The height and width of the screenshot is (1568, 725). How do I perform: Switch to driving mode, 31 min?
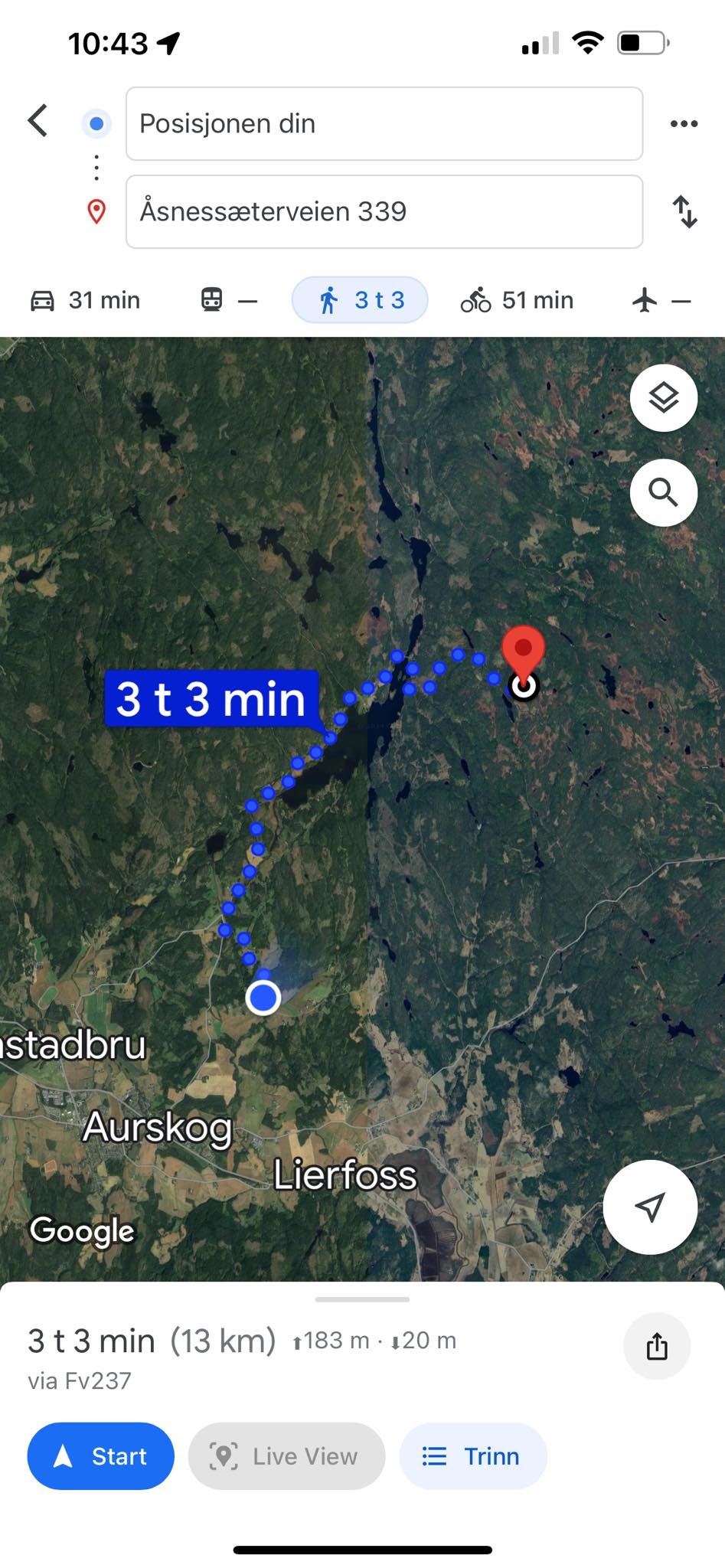point(85,300)
